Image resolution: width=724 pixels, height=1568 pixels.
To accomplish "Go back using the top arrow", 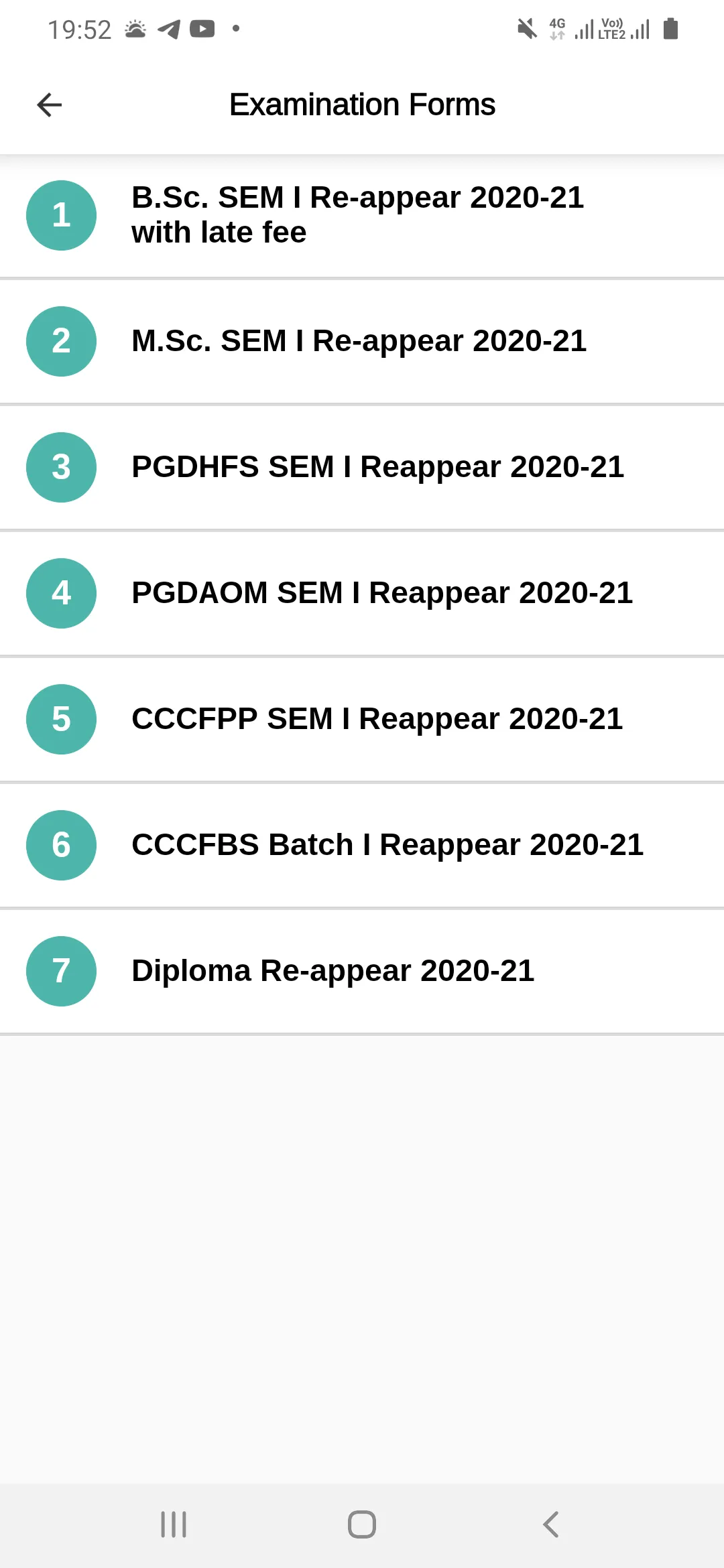I will coord(49,105).
